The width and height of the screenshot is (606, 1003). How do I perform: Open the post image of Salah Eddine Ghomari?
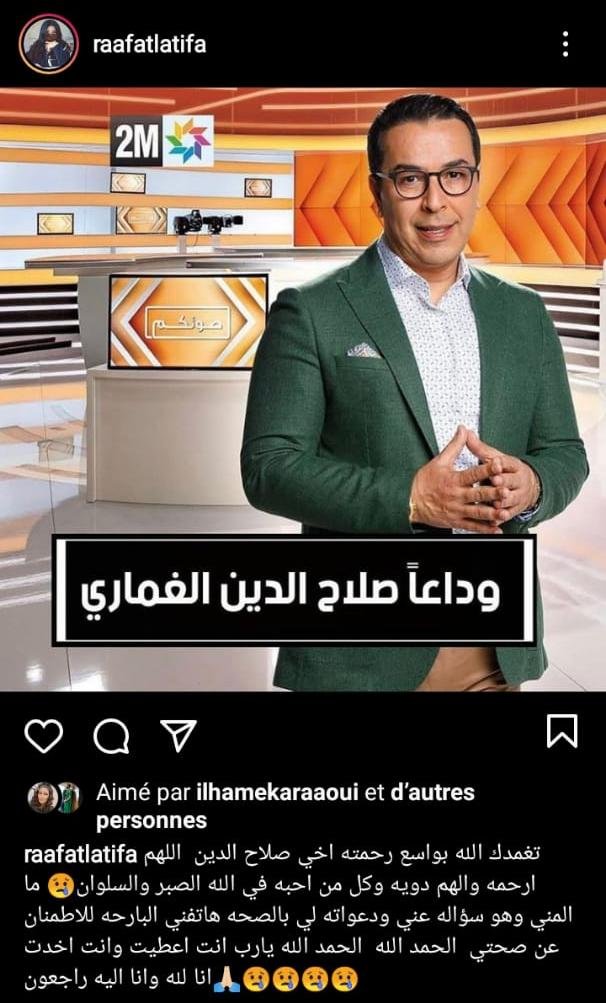click(x=303, y=390)
